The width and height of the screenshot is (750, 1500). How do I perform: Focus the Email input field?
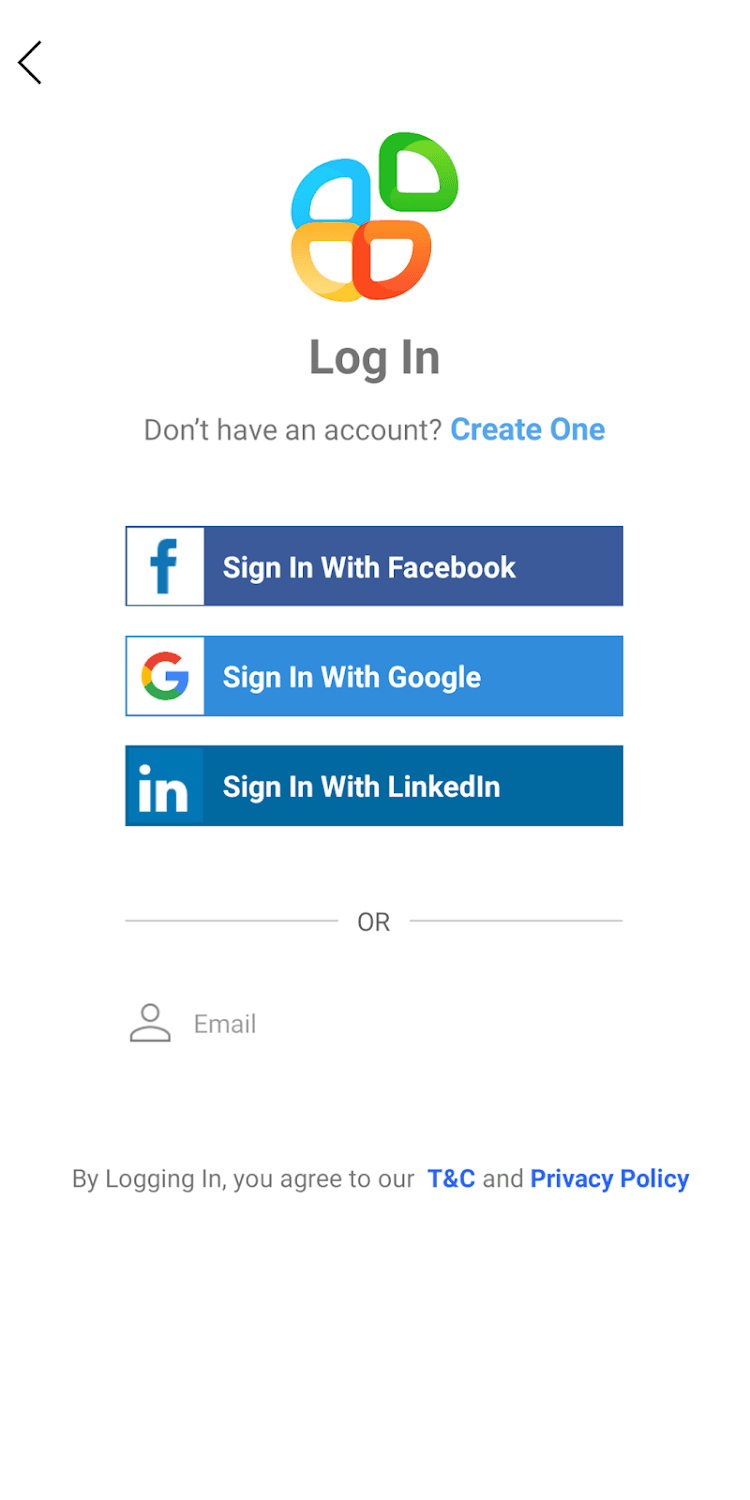click(400, 1024)
